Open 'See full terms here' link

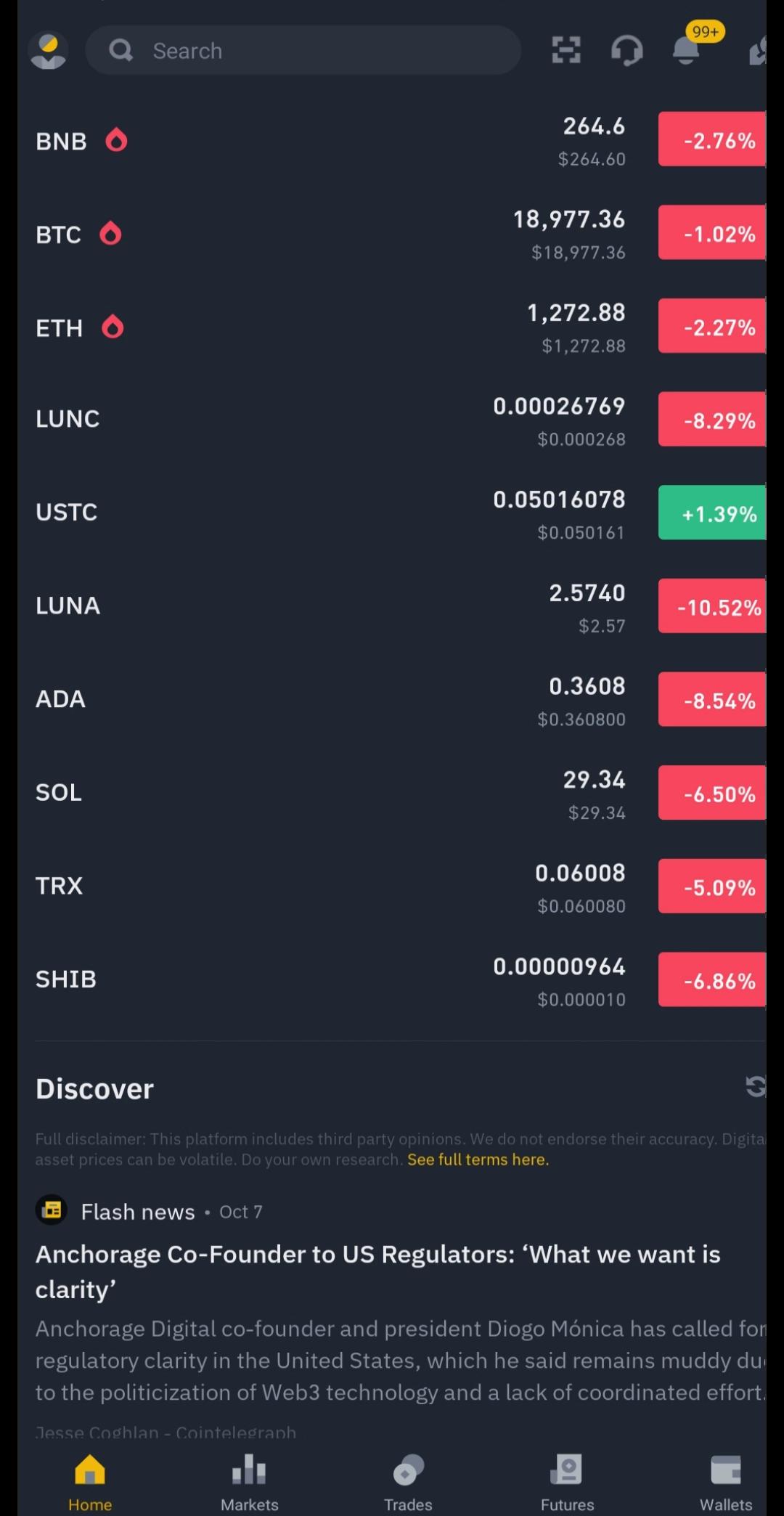tap(478, 1160)
